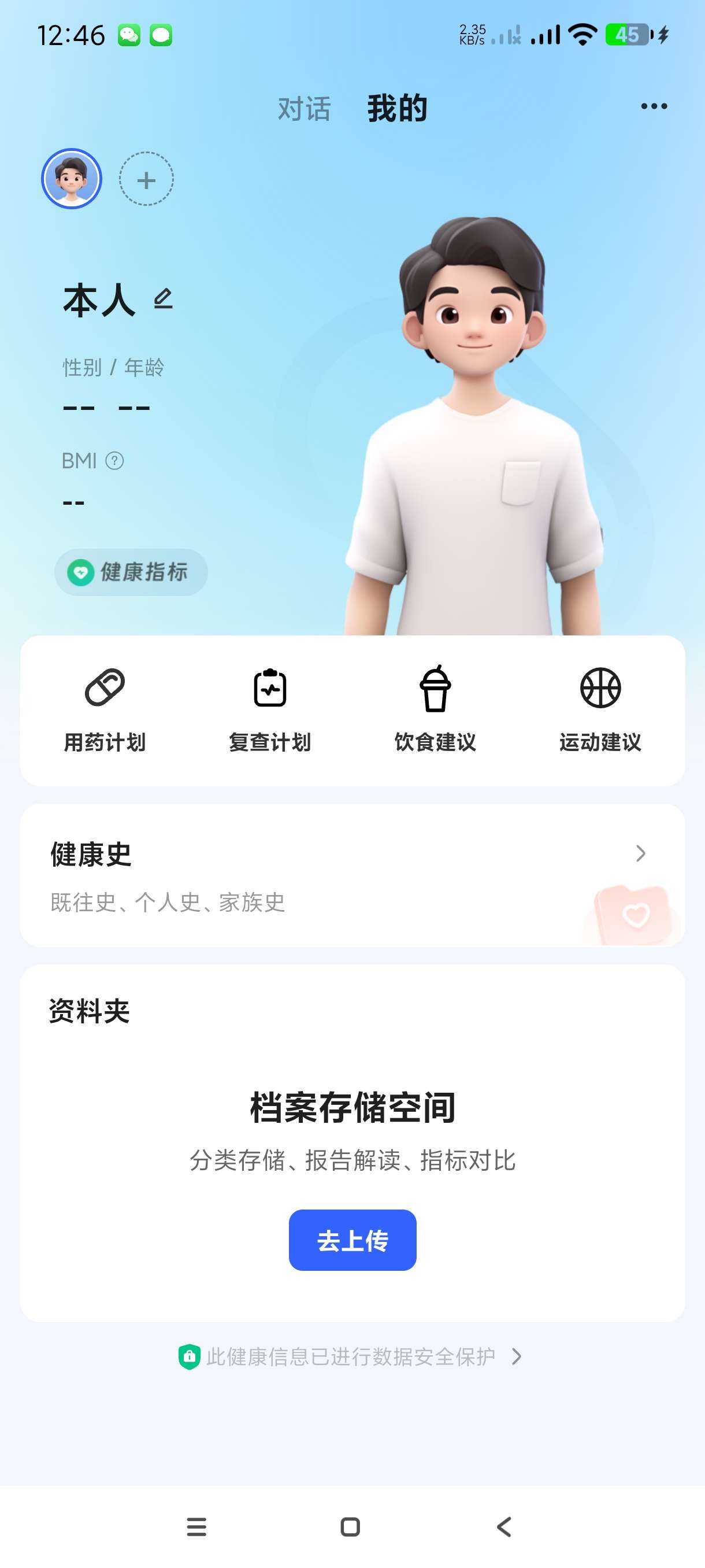Switch to the 对话 tab

(x=303, y=109)
